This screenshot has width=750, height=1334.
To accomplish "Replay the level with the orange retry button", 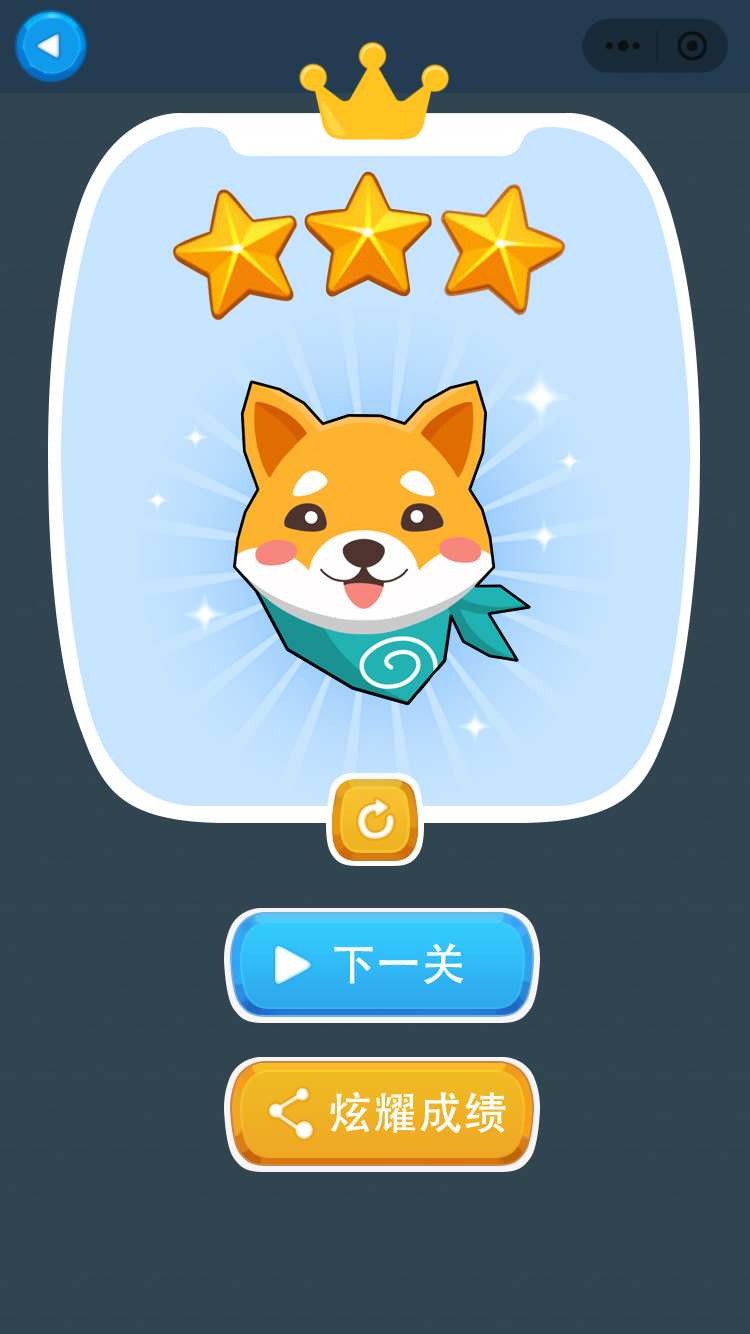I will 375,820.
